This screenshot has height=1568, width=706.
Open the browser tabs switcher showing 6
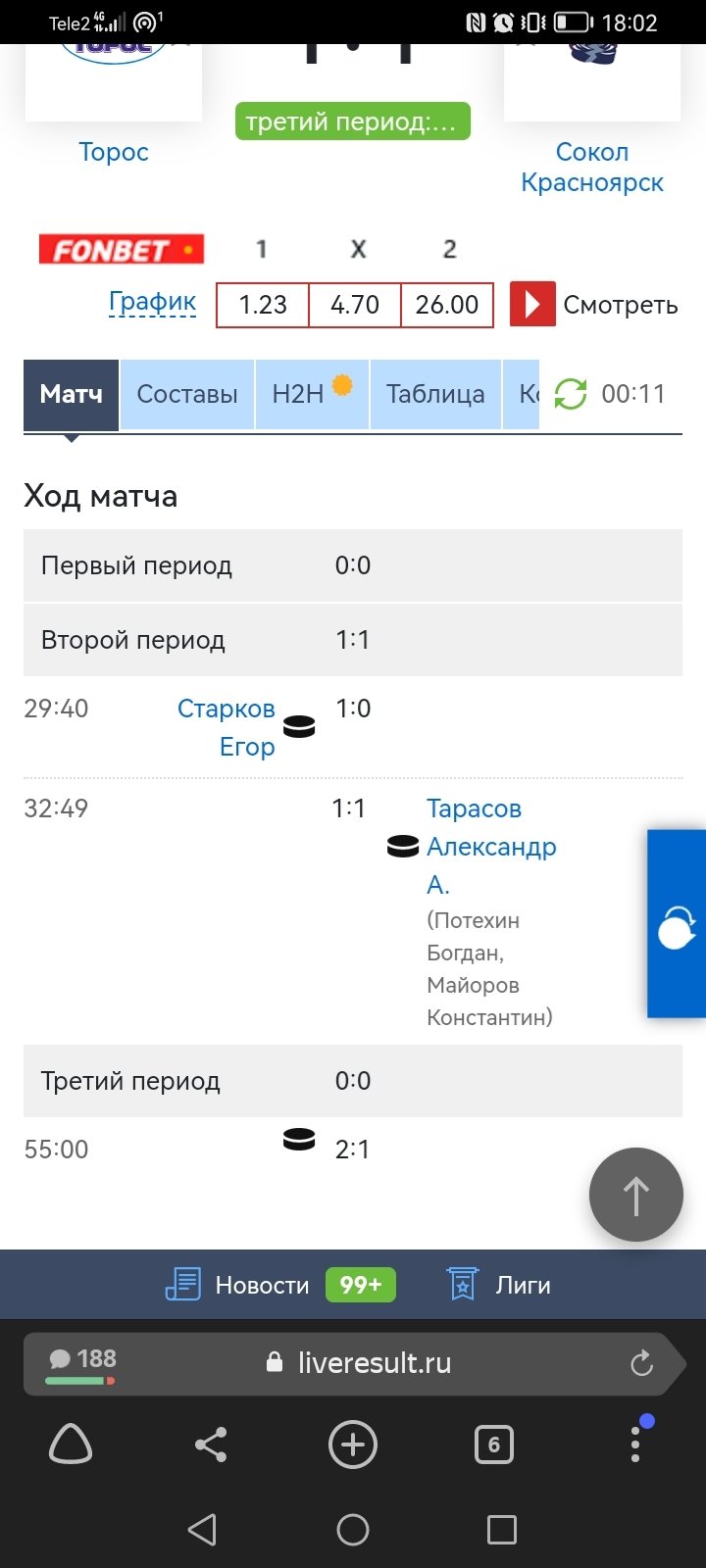click(x=493, y=1445)
